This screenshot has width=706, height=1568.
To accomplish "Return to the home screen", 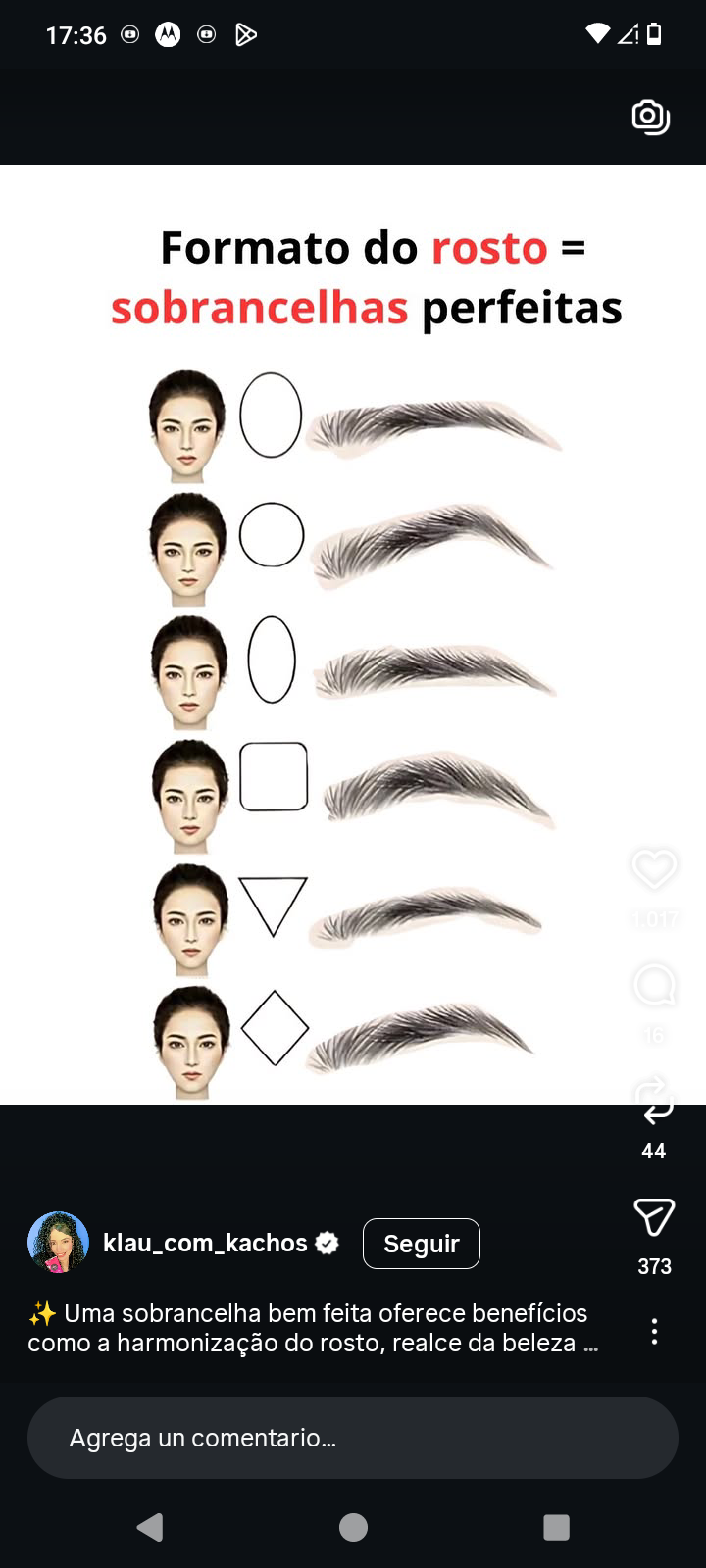I will pos(353,1527).
